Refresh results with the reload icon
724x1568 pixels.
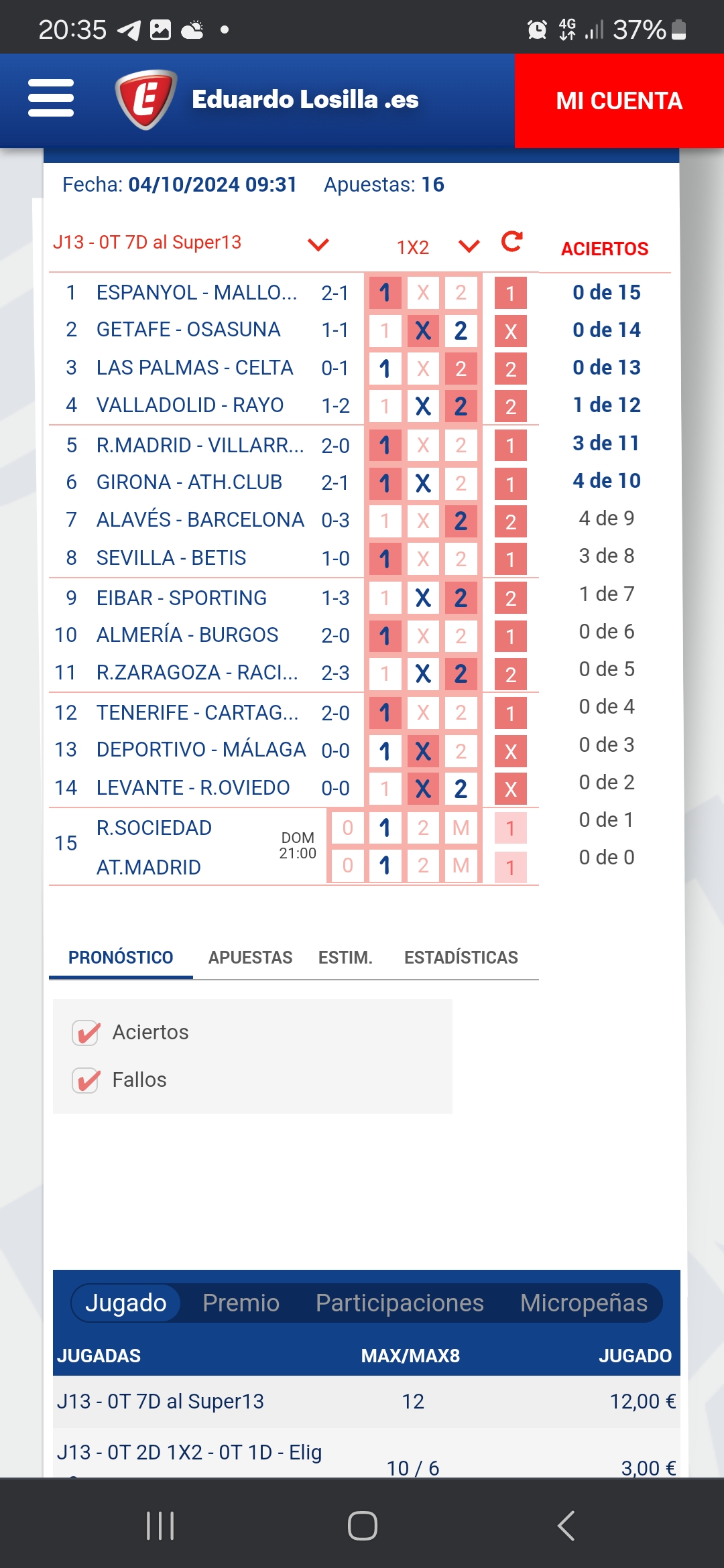512,242
